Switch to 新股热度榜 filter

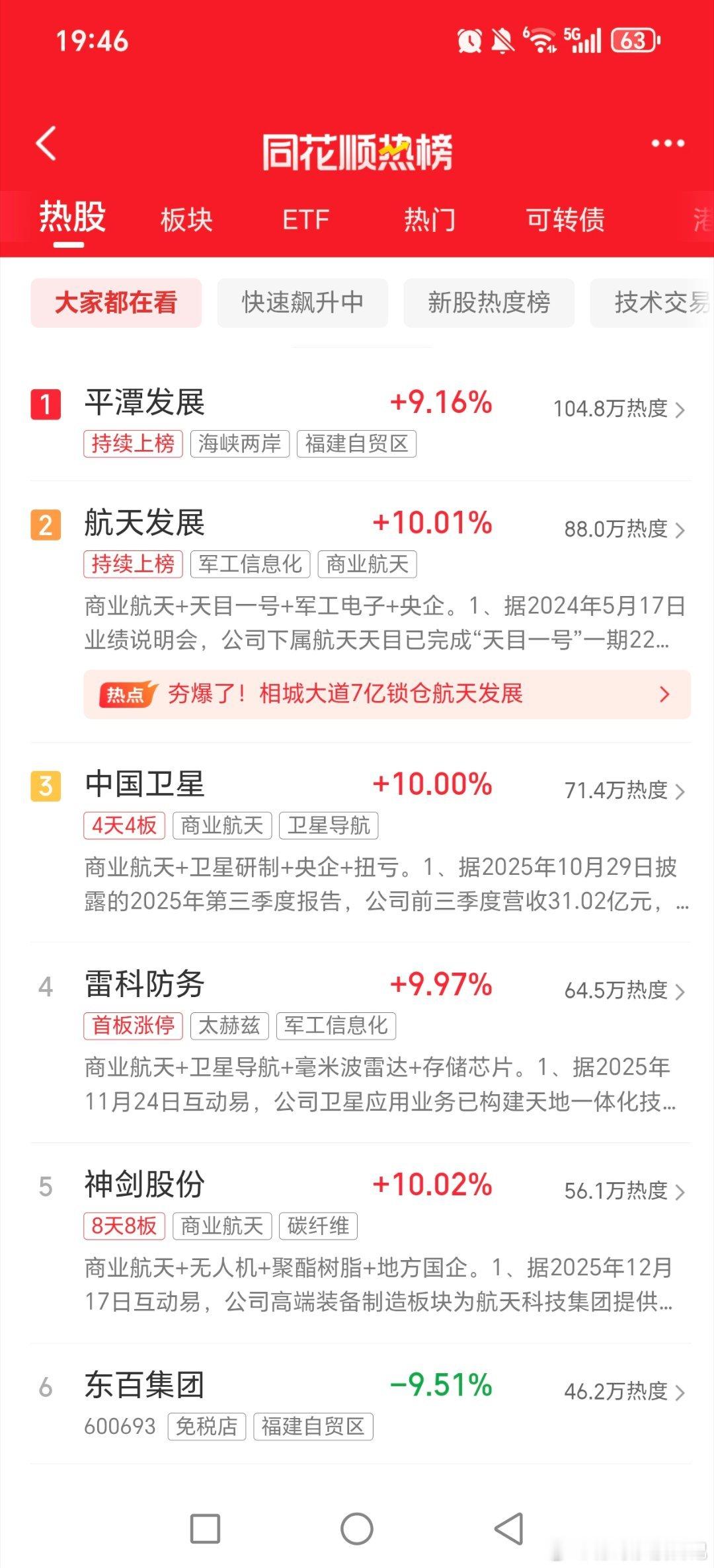click(488, 303)
